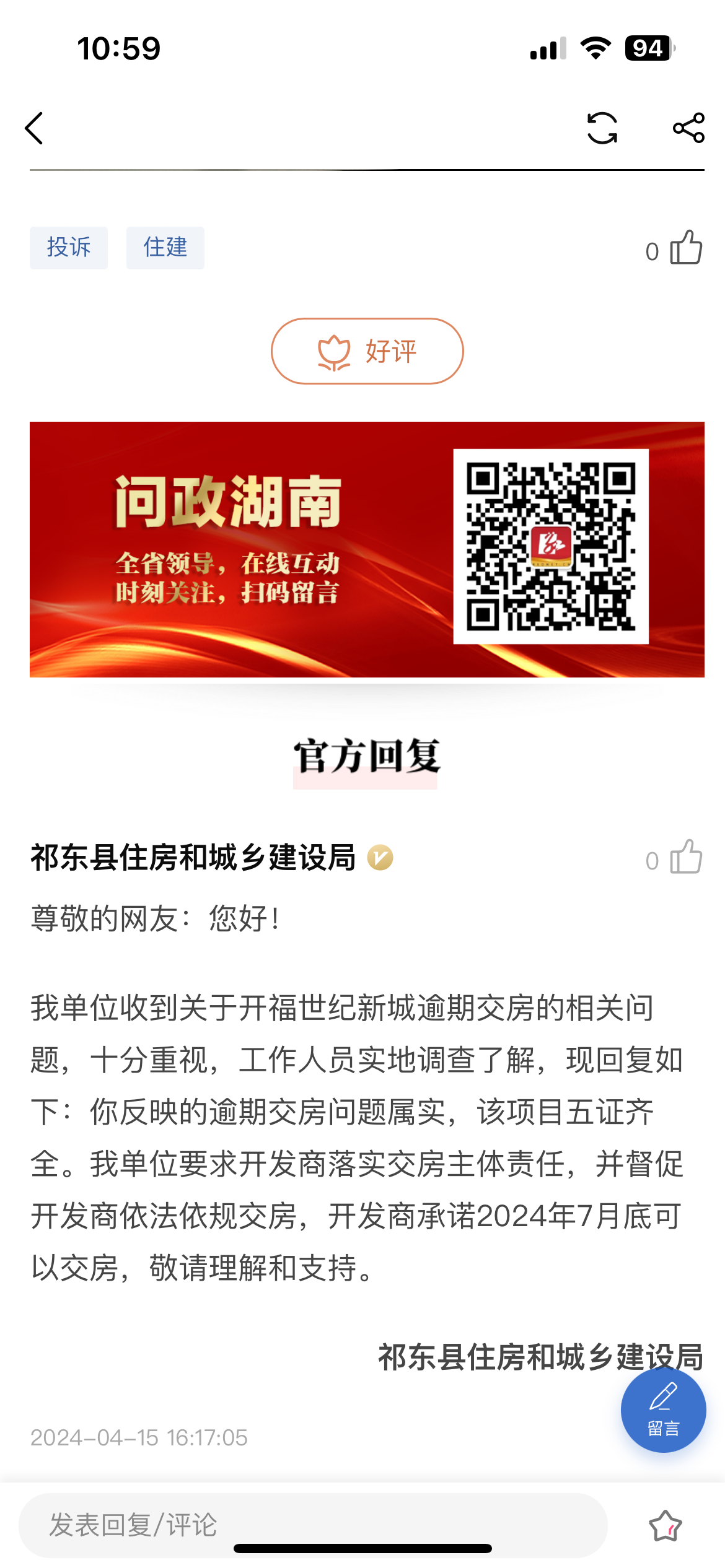
Task: Tap the 好评 rating button
Action: pos(367,351)
